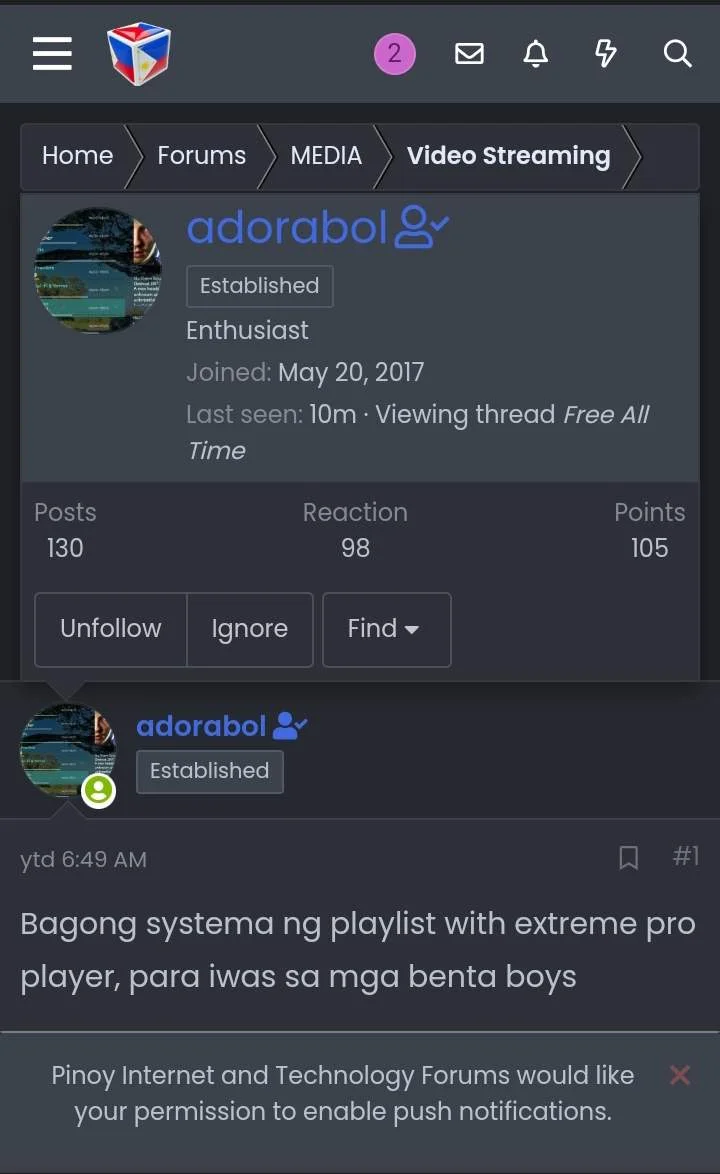Unfollow adorabol
The image size is (720, 1174).
(x=111, y=629)
